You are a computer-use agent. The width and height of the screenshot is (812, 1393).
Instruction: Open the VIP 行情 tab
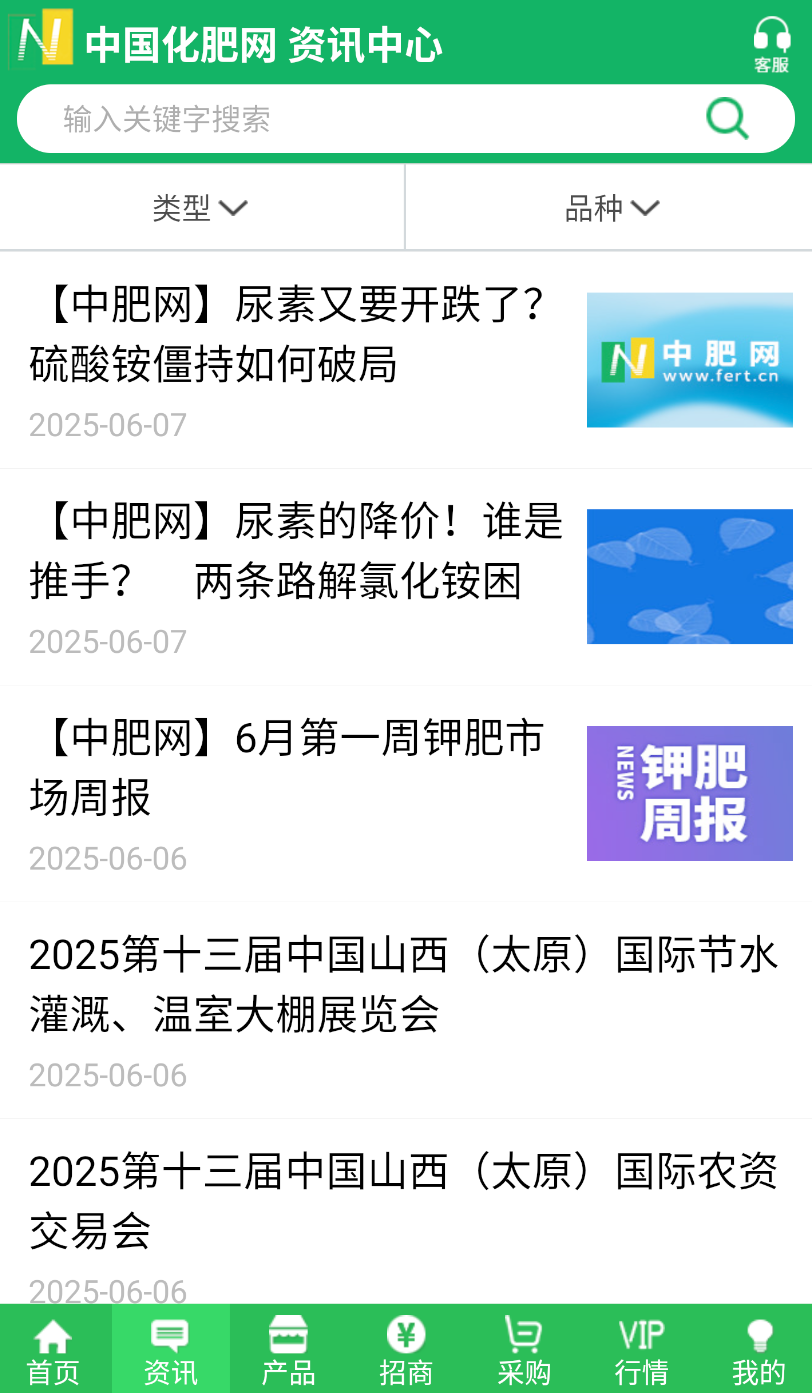(641, 1350)
